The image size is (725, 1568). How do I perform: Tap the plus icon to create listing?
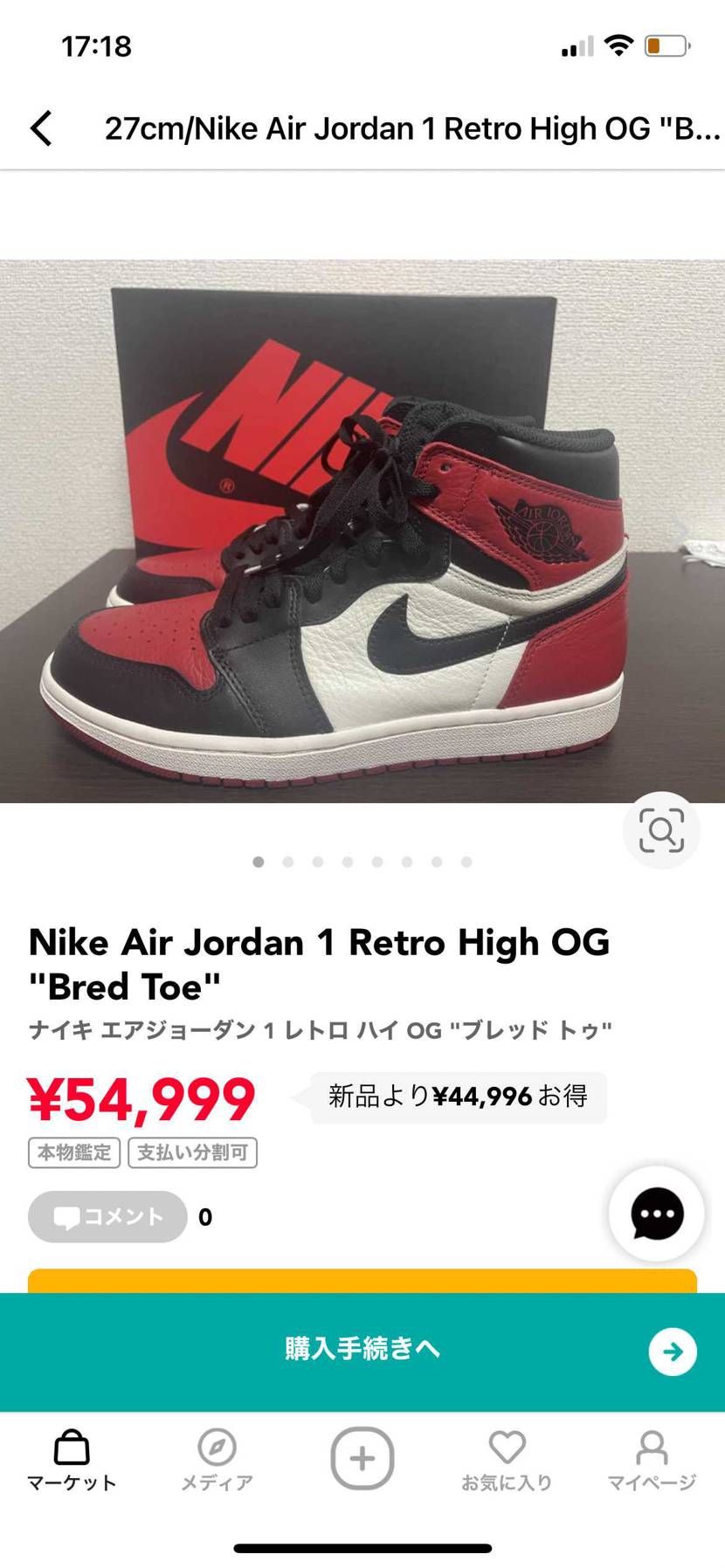point(362,1456)
